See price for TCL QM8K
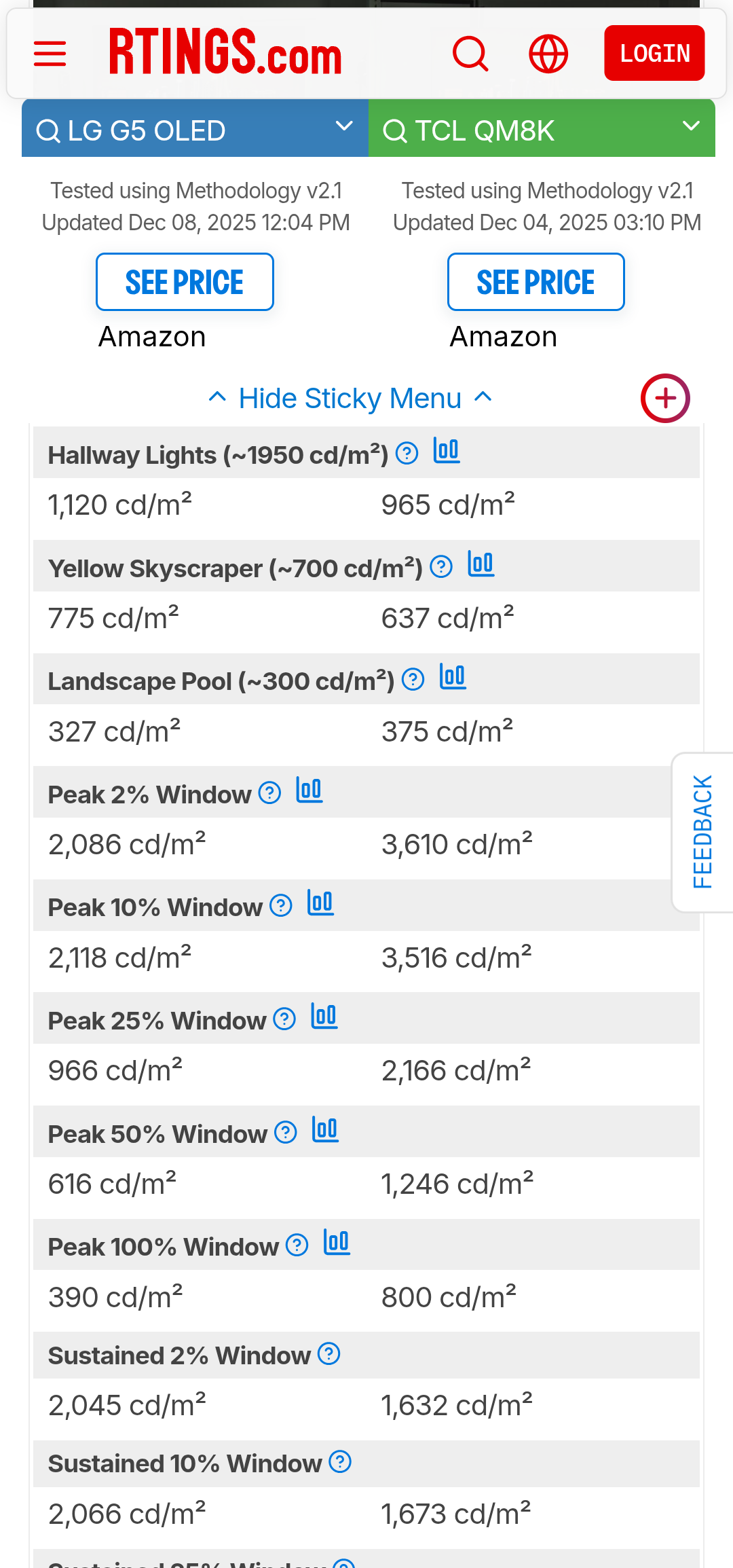733x1568 pixels. 535,282
